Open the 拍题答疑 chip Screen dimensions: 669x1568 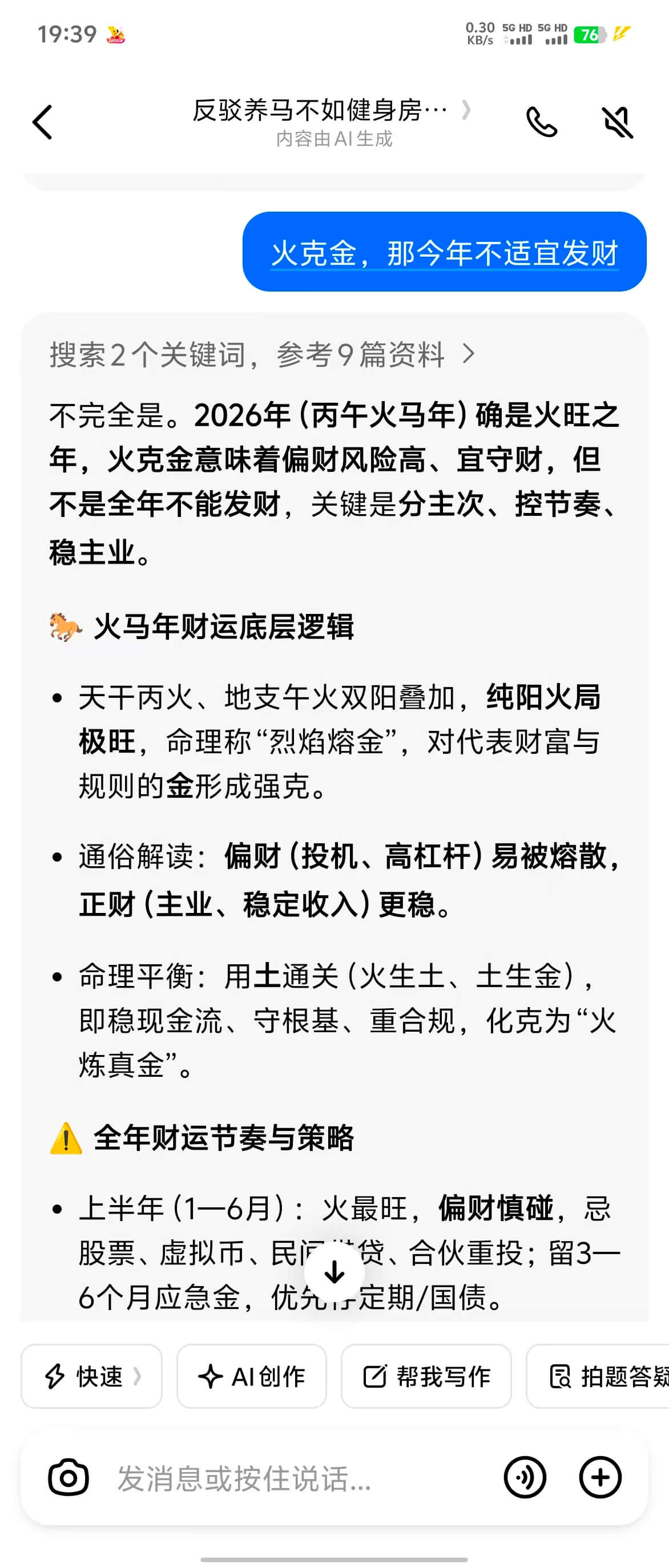point(599,1376)
